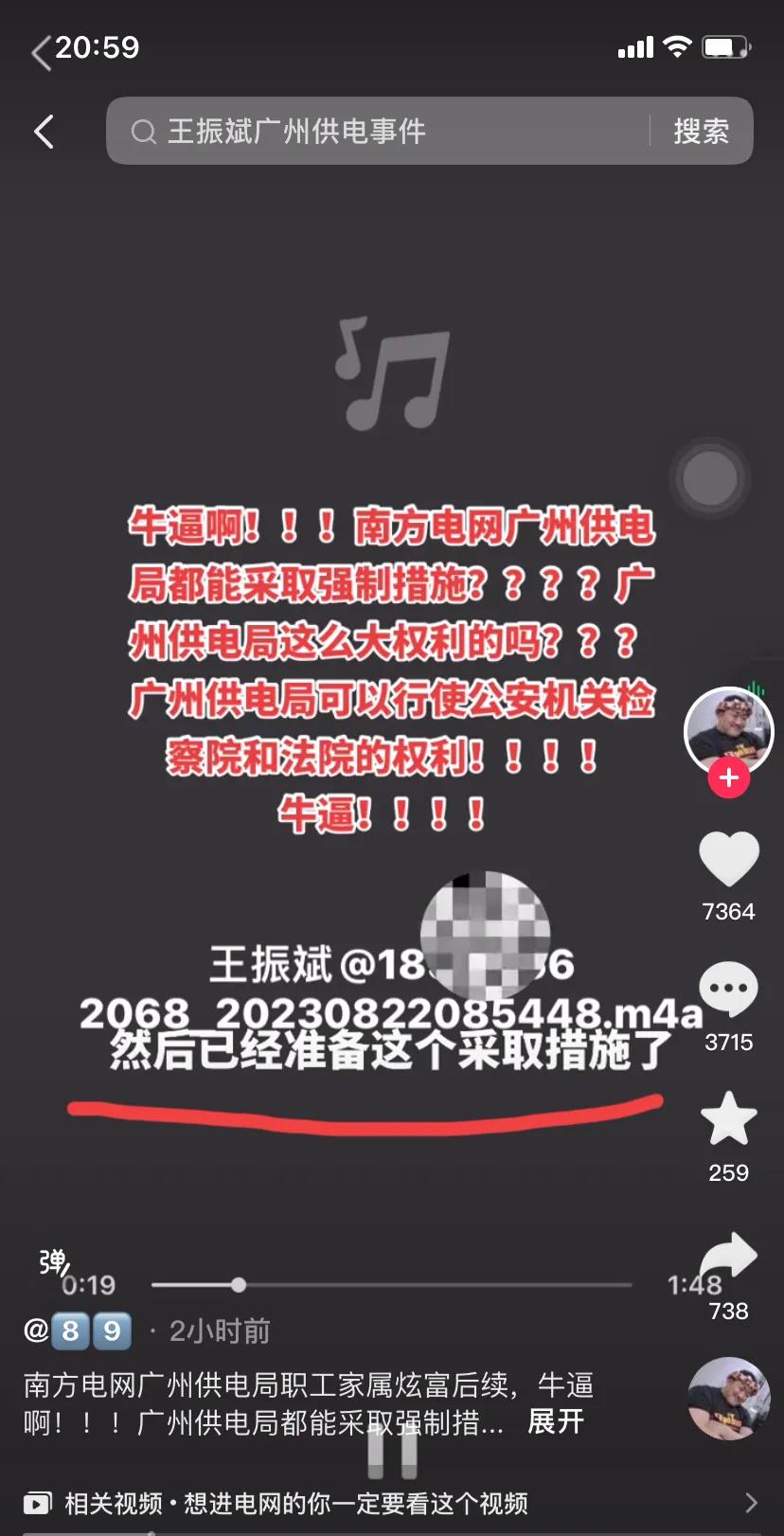The height and width of the screenshot is (1536, 784).
Task: Like the video with the heart icon
Action: 728,859
